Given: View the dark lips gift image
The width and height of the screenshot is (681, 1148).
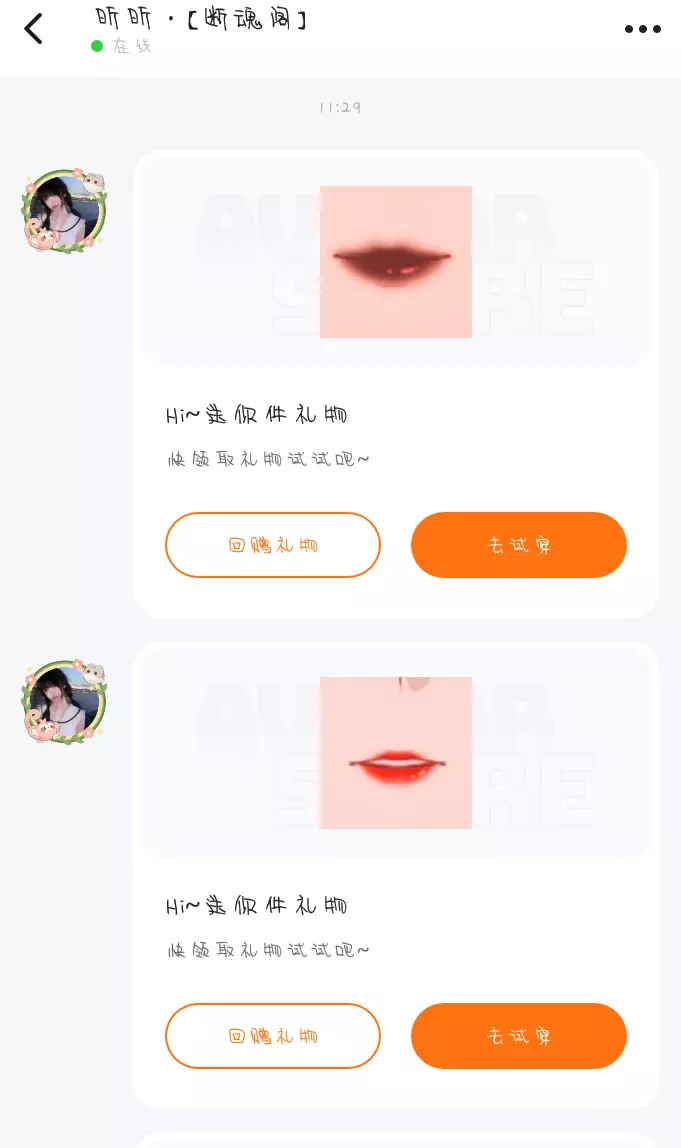Looking at the screenshot, I should point(396,262).
